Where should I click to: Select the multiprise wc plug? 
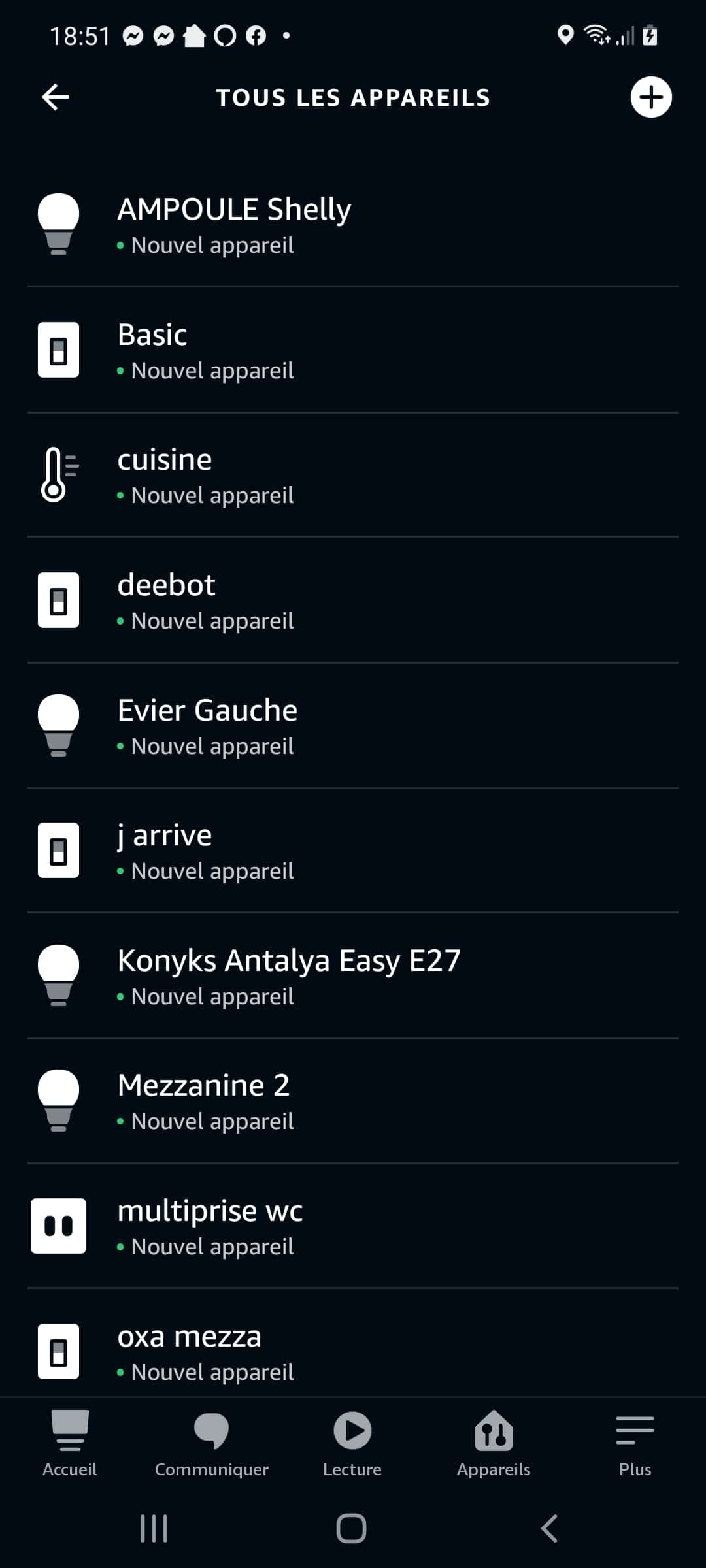pos(353,1226)
